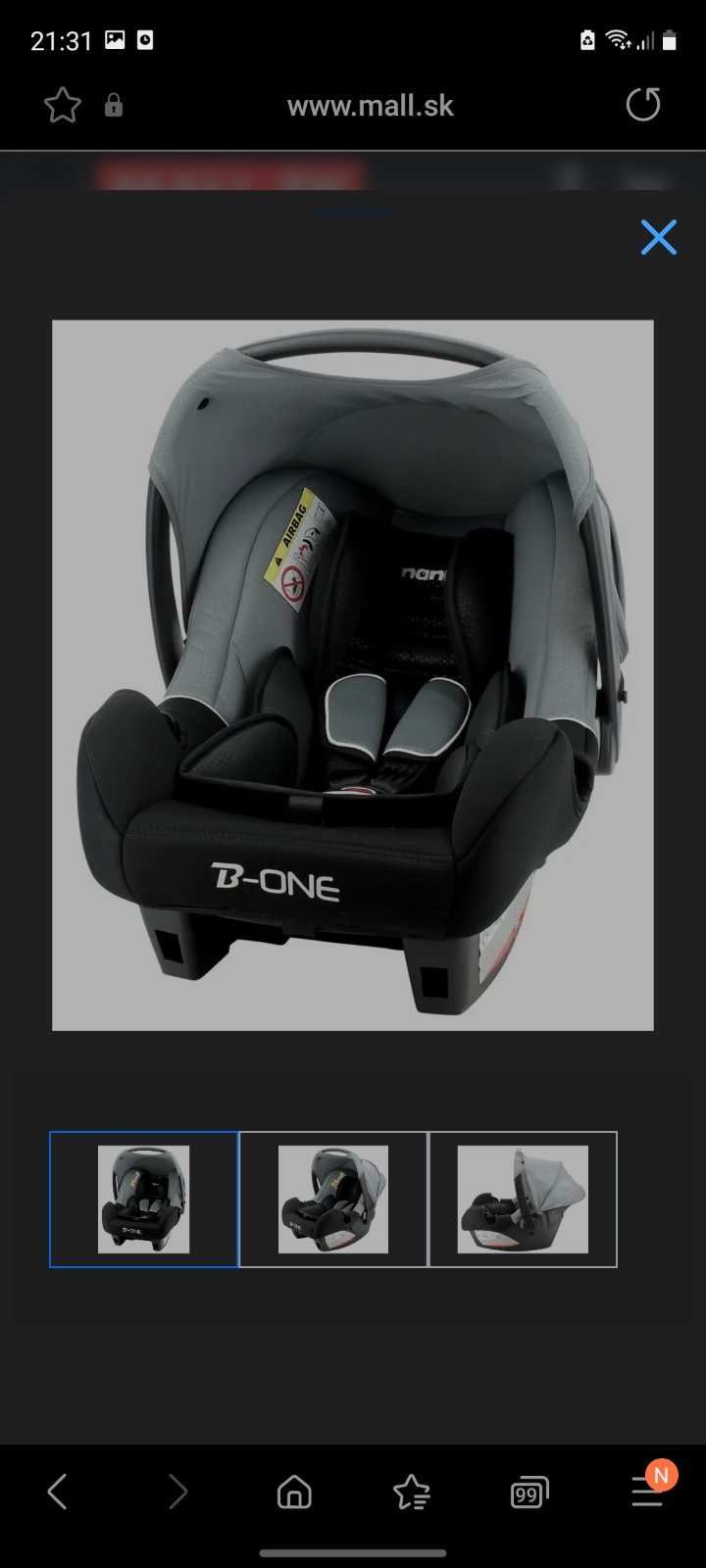
Task: Select the first front-view car seat thumbnail
Action: tap(144, 1199)
